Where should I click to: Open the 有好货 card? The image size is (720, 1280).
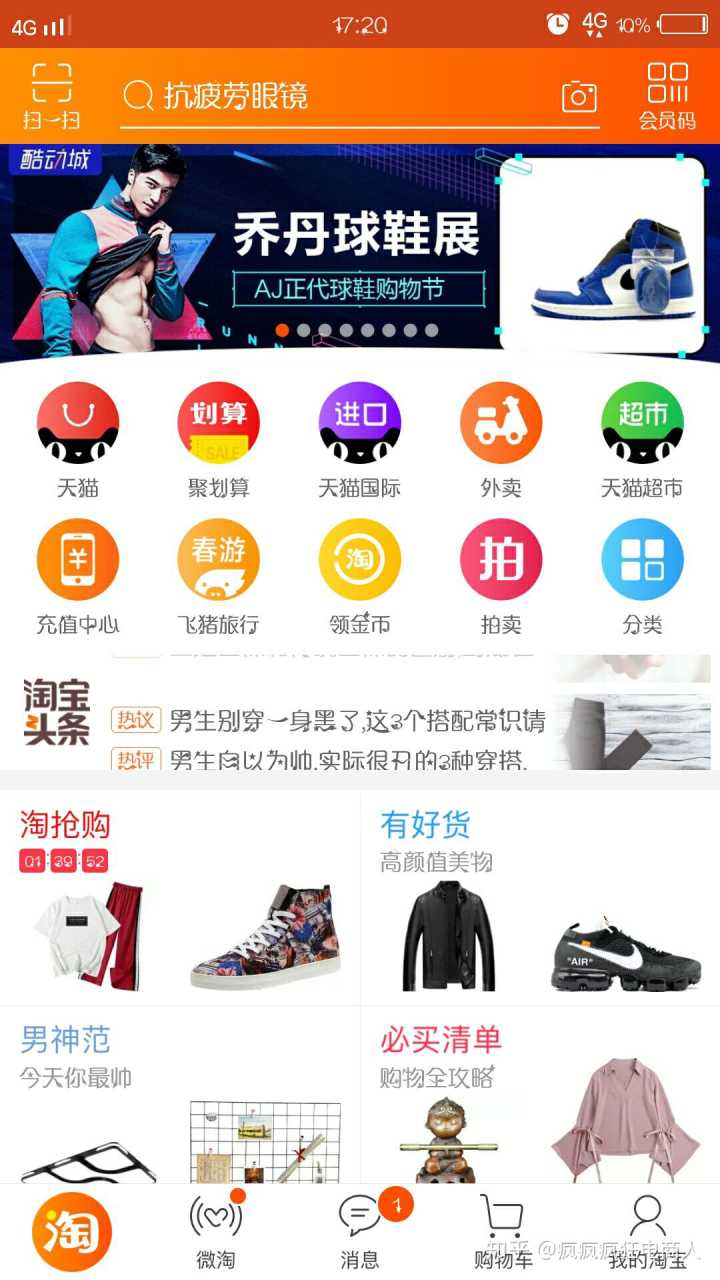click(x=540, y=900)
